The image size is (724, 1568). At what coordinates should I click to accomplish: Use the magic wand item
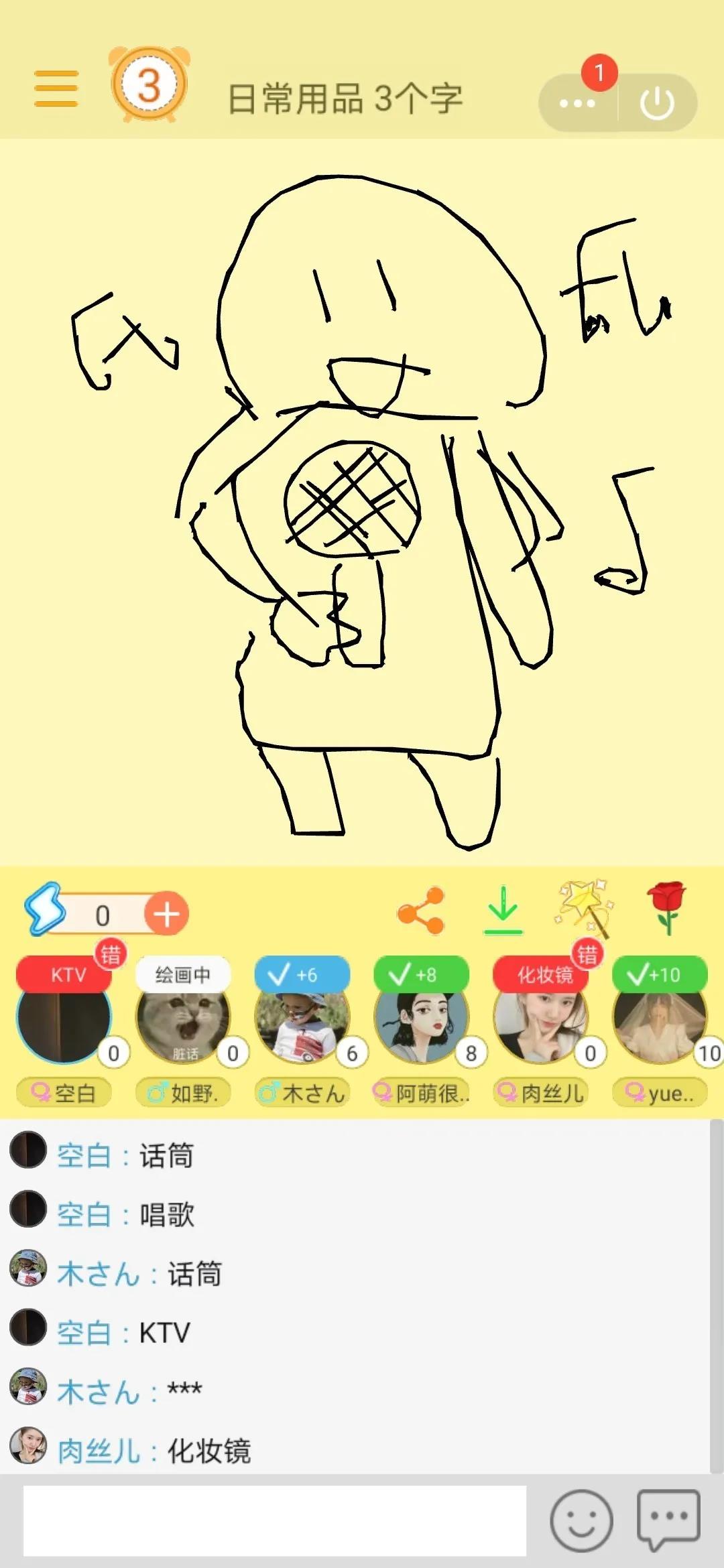[x=585, y=909]
